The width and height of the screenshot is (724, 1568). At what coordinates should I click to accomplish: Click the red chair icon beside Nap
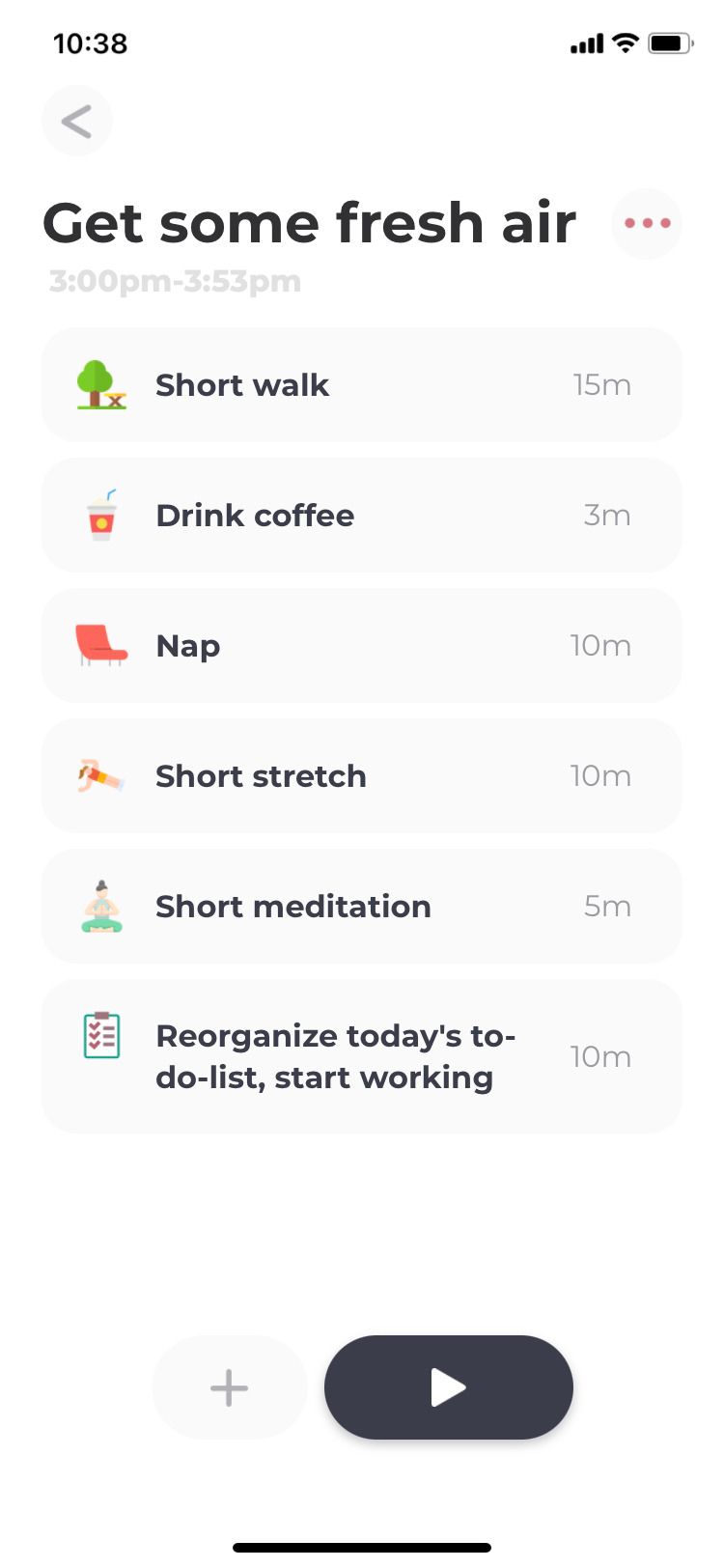[99, 645]
